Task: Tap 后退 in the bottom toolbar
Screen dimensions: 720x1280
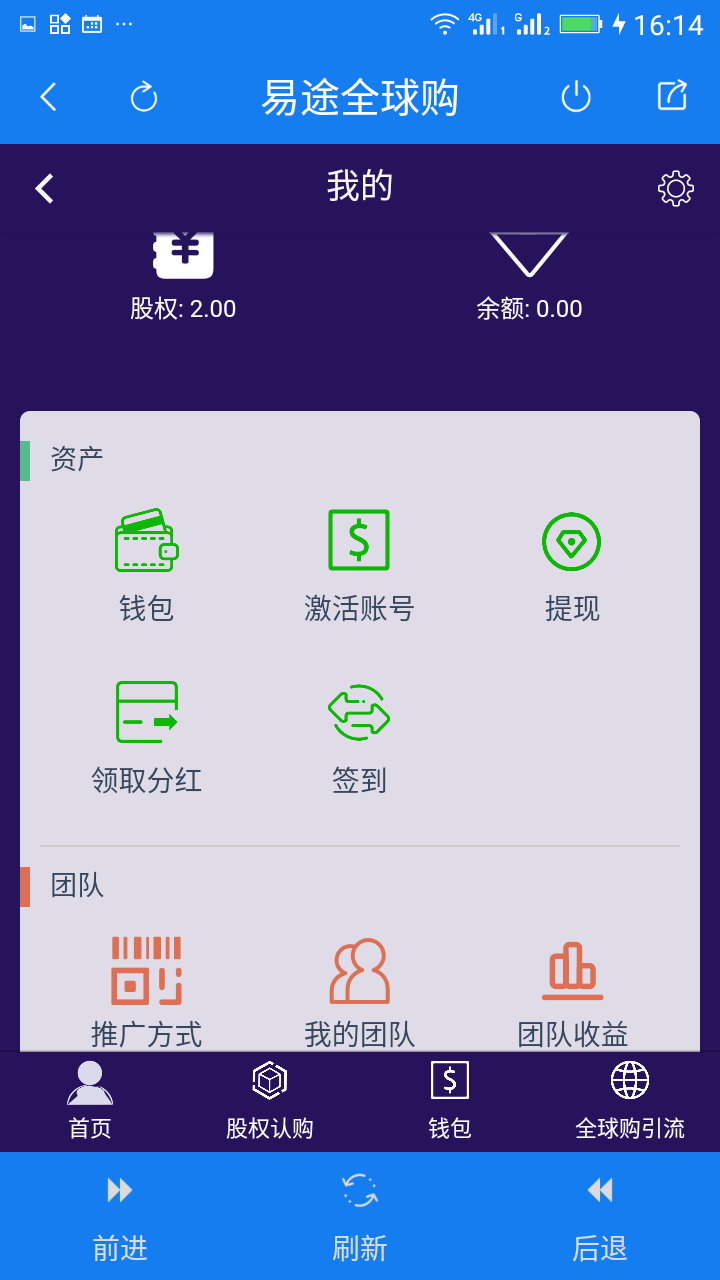Action: coord(600,1216)
